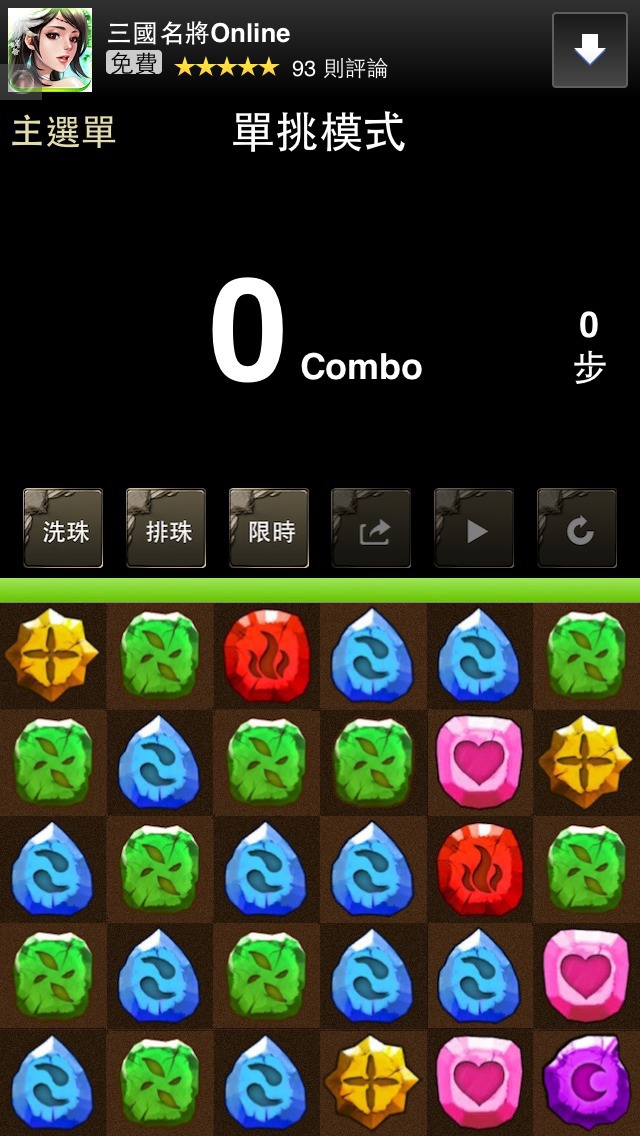Screen dimensions: 640x1136
Task: Tap the download arrow on the ad banner
Action: point(589,50)
